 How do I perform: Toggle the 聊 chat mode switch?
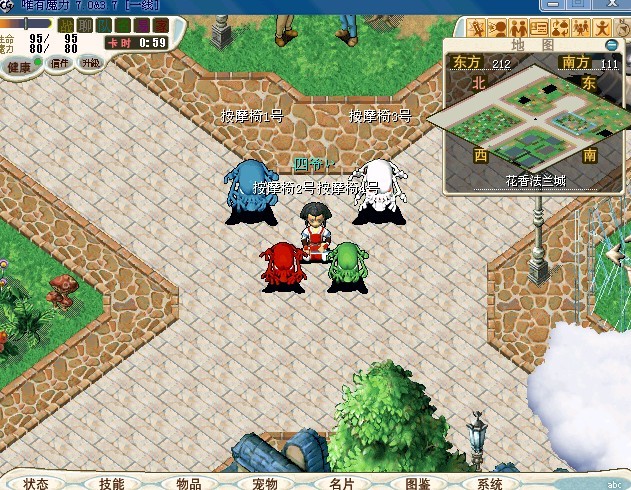click(85, 24)
